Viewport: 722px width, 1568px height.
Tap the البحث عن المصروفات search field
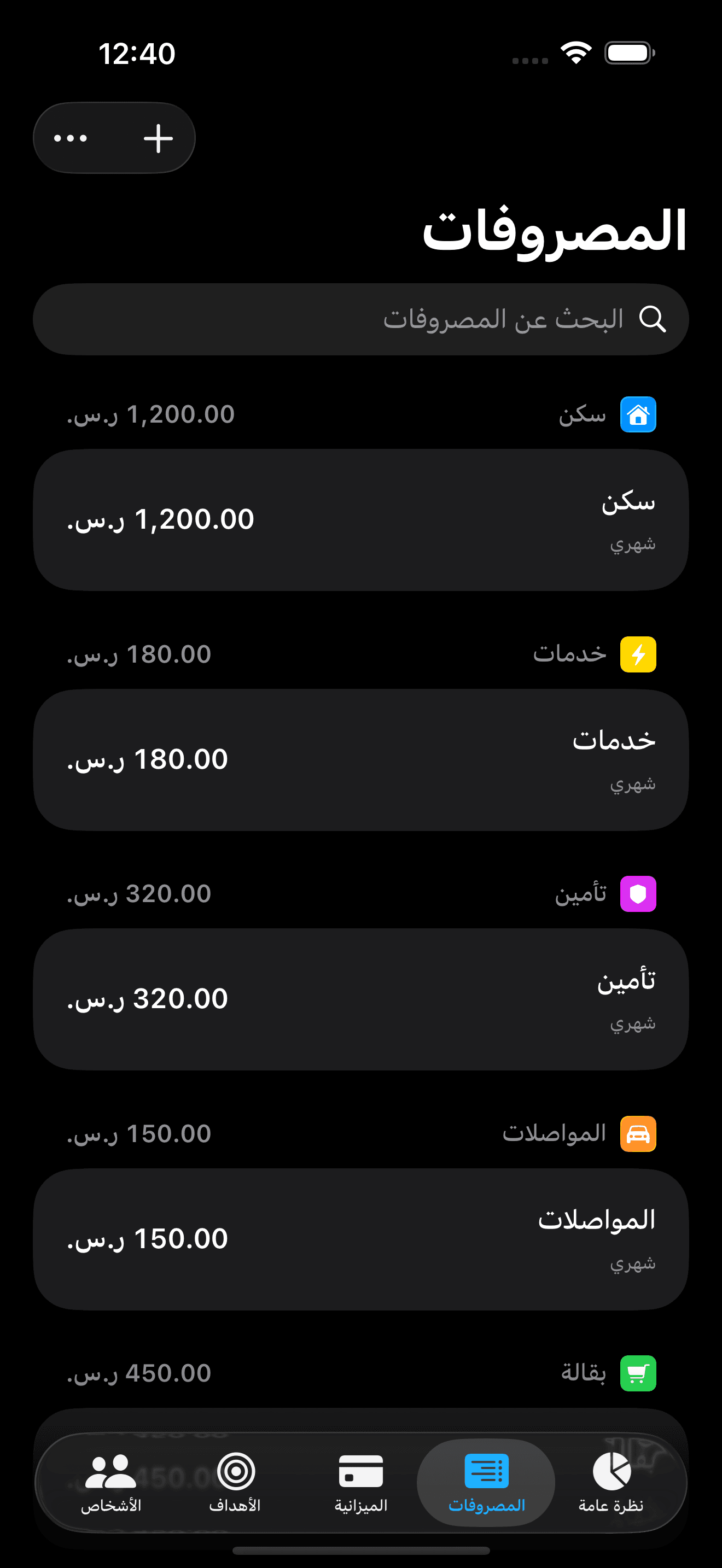[x=362, y=319]
